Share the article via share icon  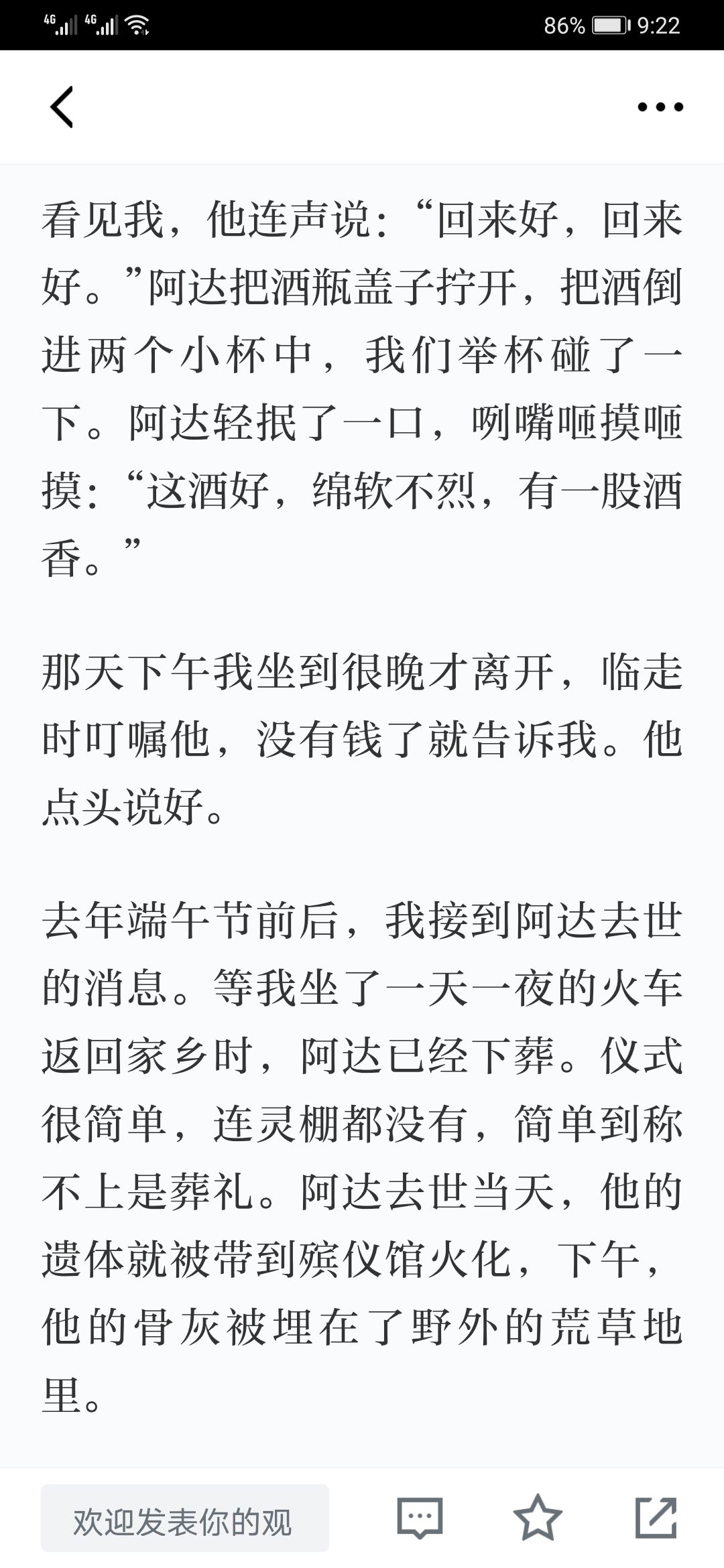656,1518
